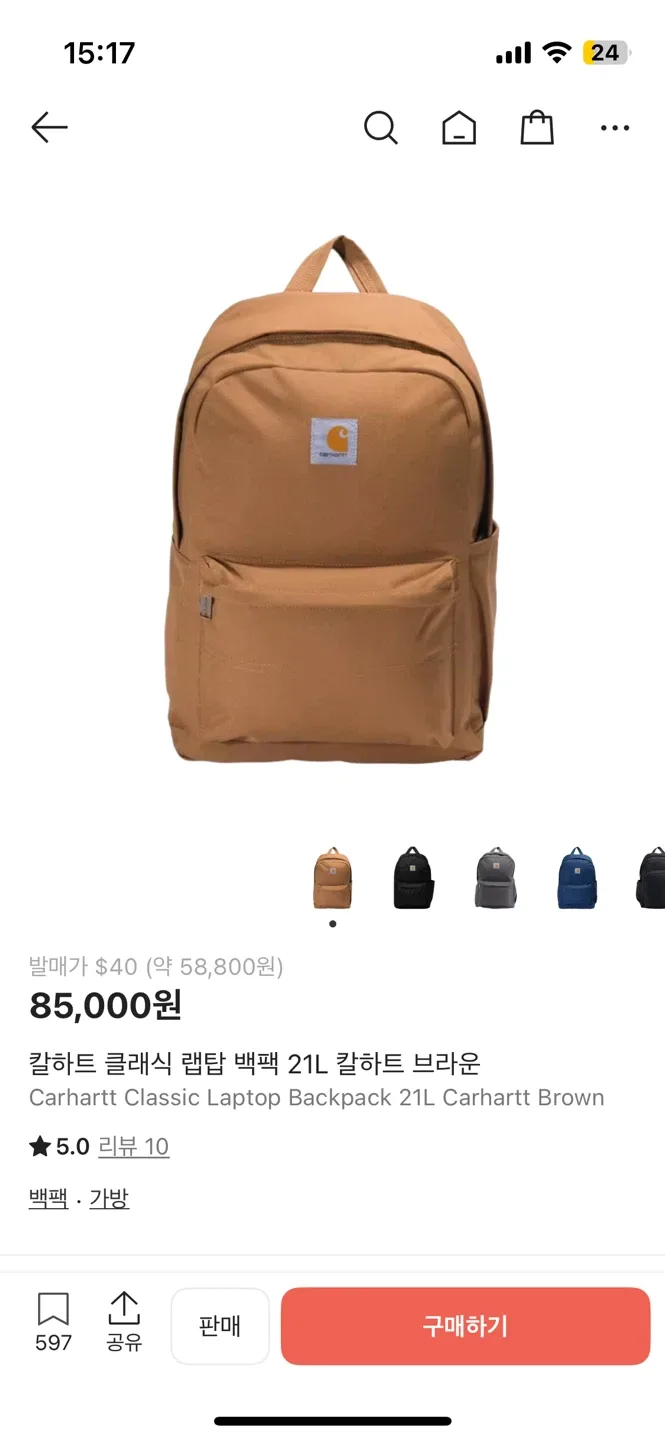Tap 구매하기 to buy now

click(x=465, y=1326)
